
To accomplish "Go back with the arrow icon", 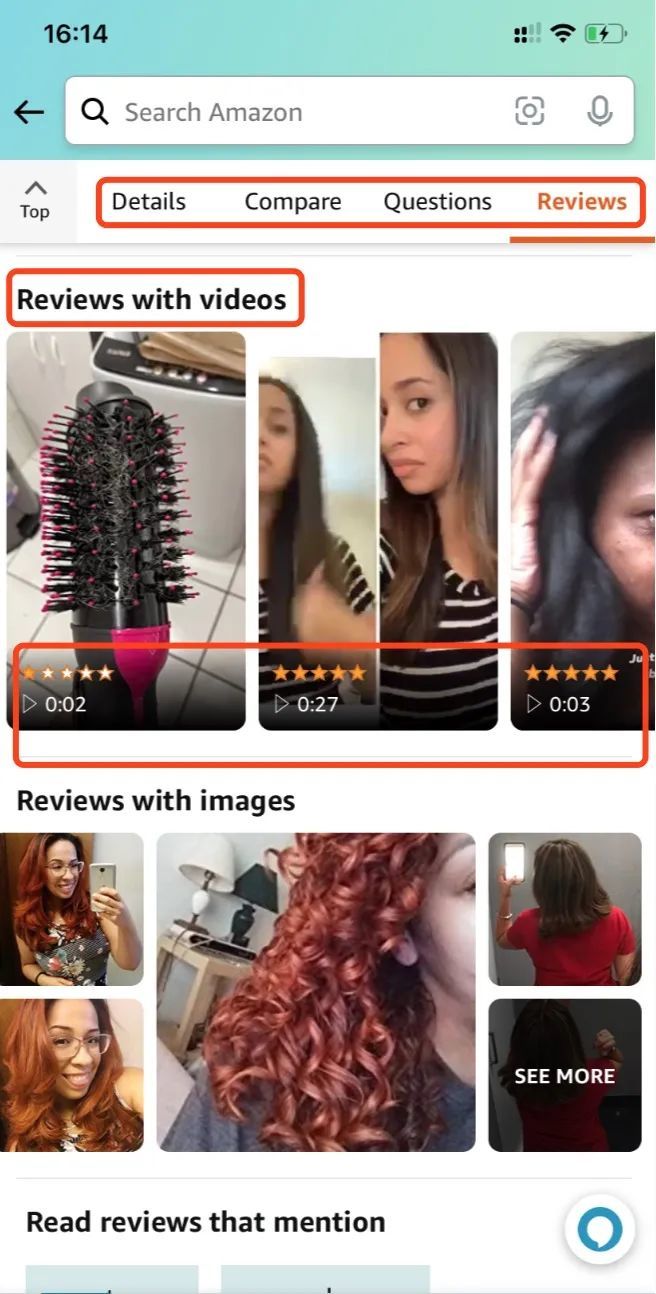I will [x=29, y=112].
